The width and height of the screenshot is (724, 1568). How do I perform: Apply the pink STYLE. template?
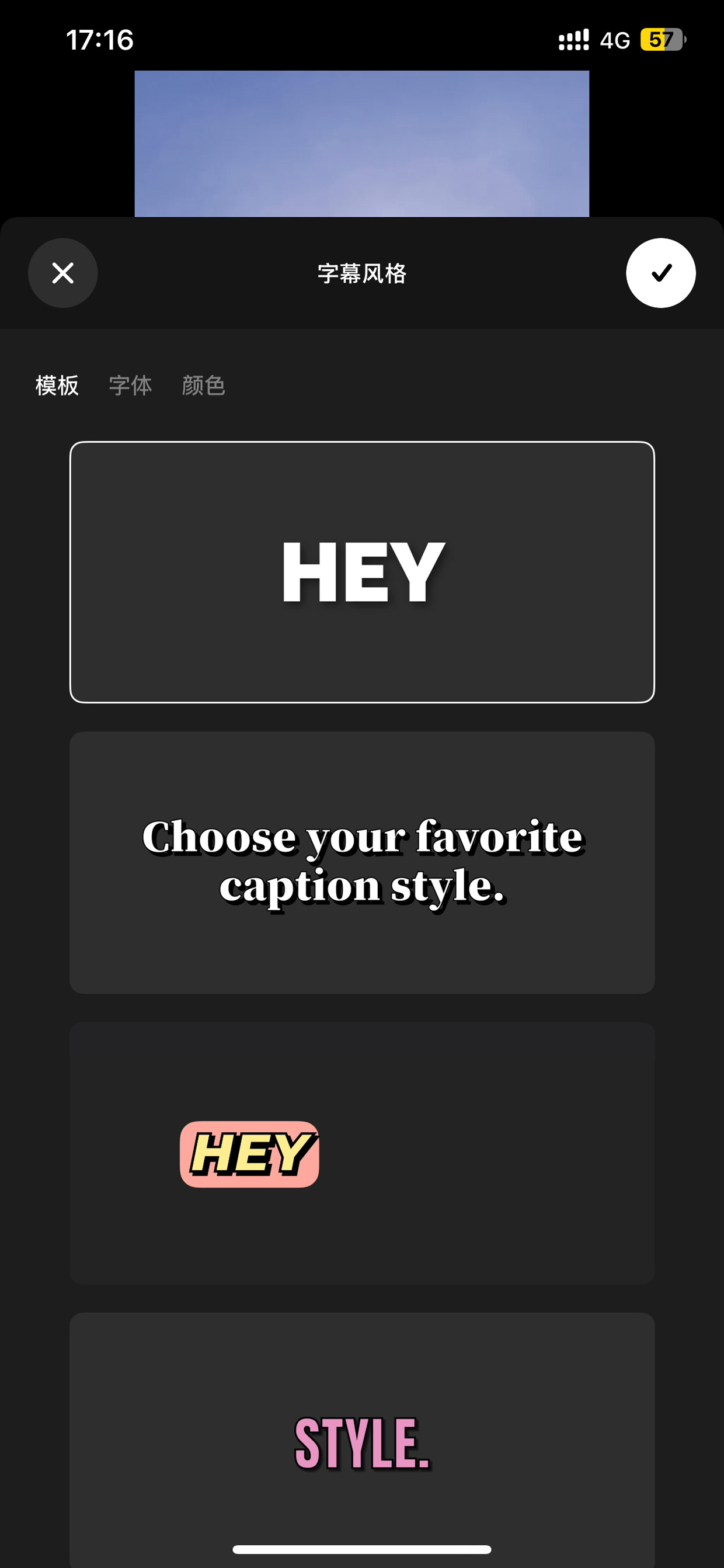[362, 1440]
